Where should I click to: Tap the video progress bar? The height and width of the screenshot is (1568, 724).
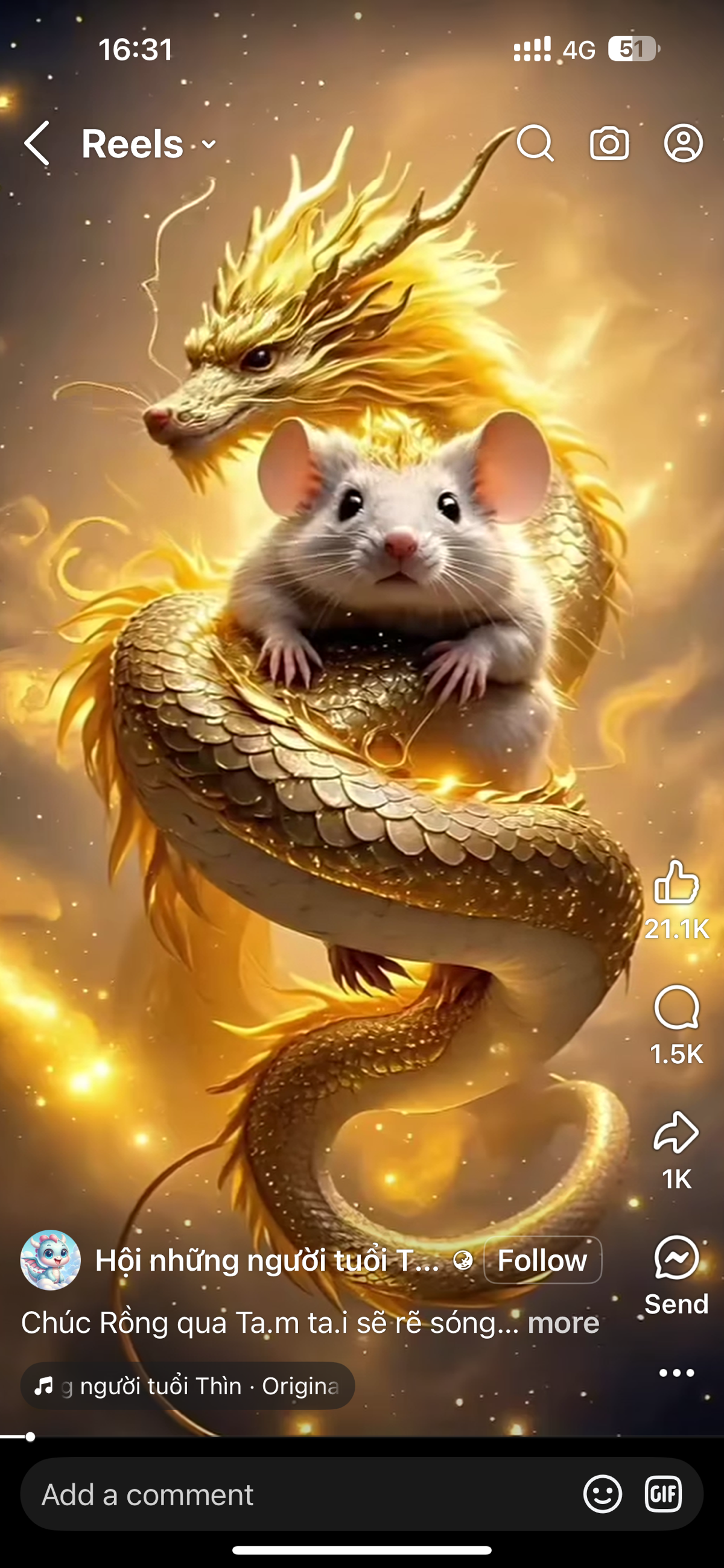(361, 1437)
